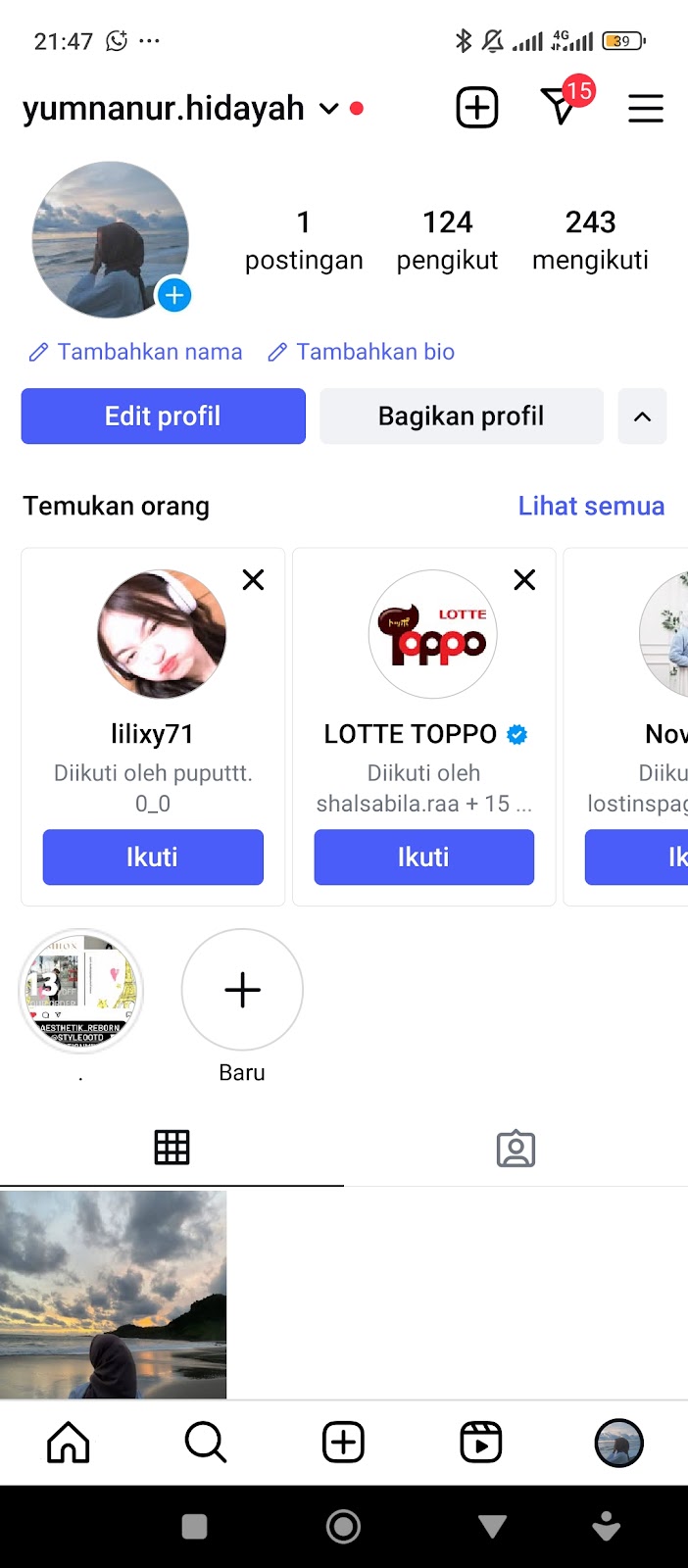Dismiss the lilixy71 suggestion
Image resolution: width=688 pixels, height=1568 pixels.
[253, 580]
